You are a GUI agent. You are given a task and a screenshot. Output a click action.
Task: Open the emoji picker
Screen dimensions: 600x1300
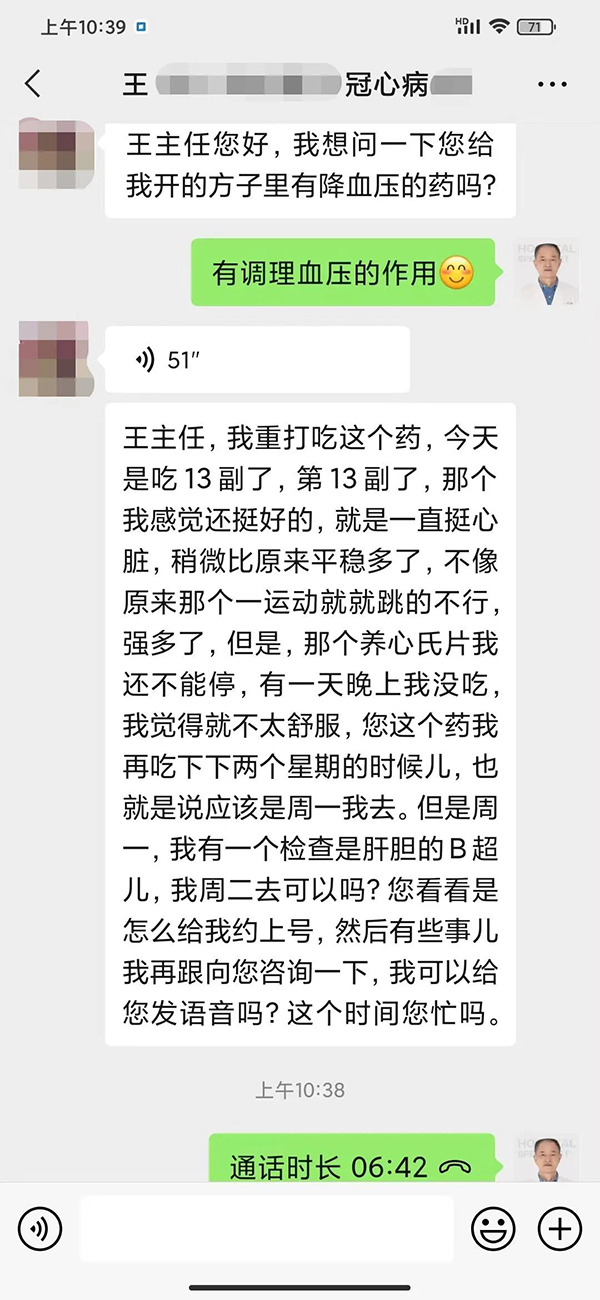coord(493,1228)
